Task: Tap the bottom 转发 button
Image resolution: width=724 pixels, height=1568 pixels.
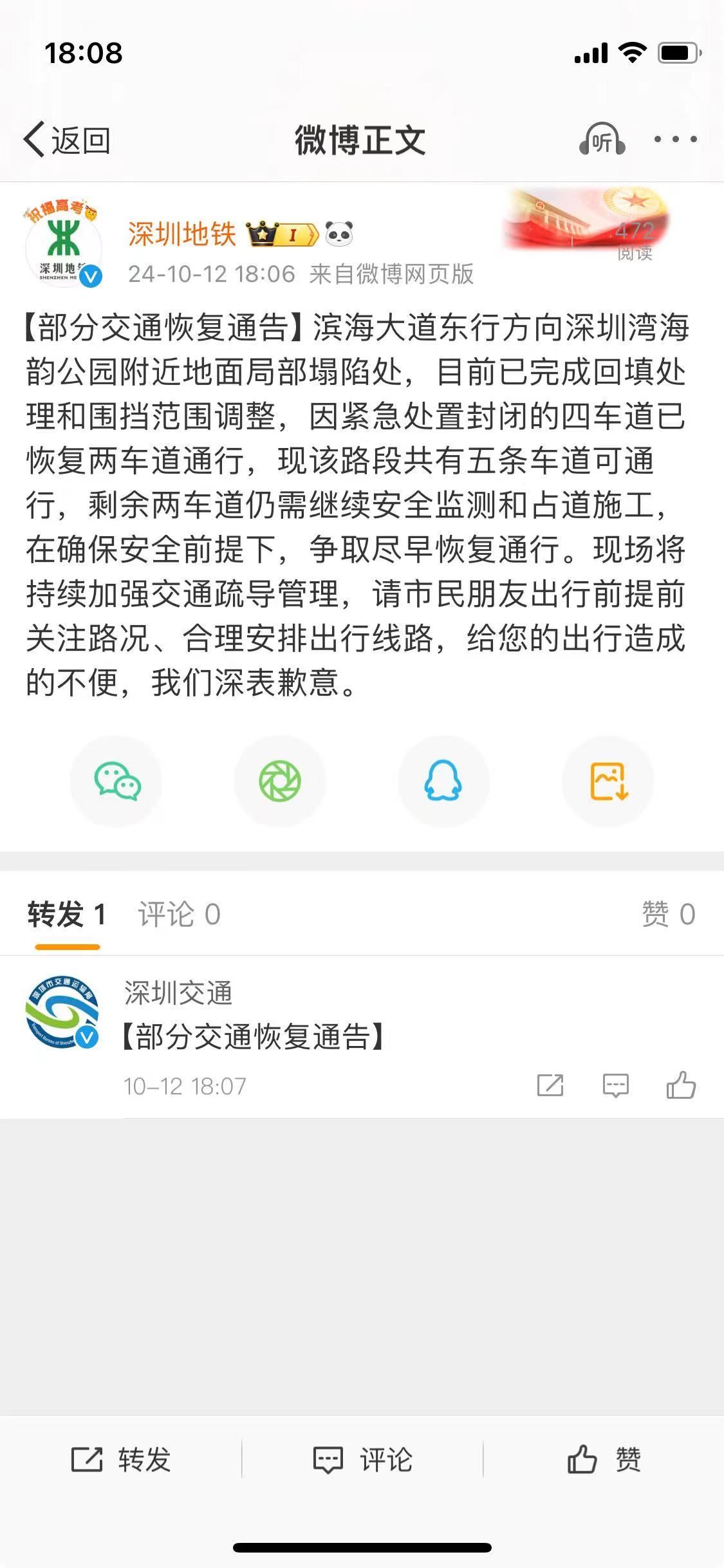Action: [x=121, y=1459]
